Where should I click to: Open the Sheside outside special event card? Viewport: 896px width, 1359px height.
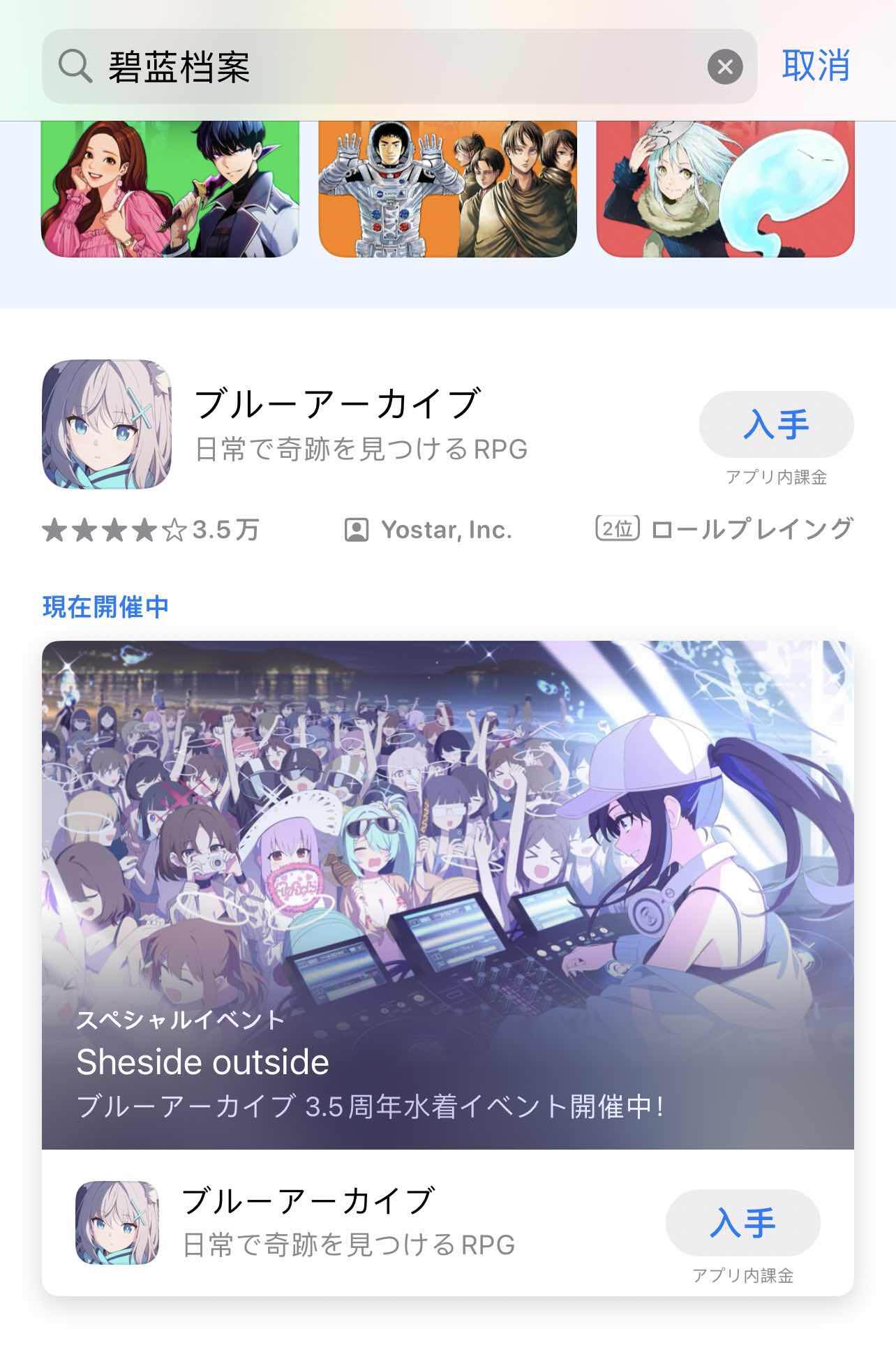(x=447, y=893)
